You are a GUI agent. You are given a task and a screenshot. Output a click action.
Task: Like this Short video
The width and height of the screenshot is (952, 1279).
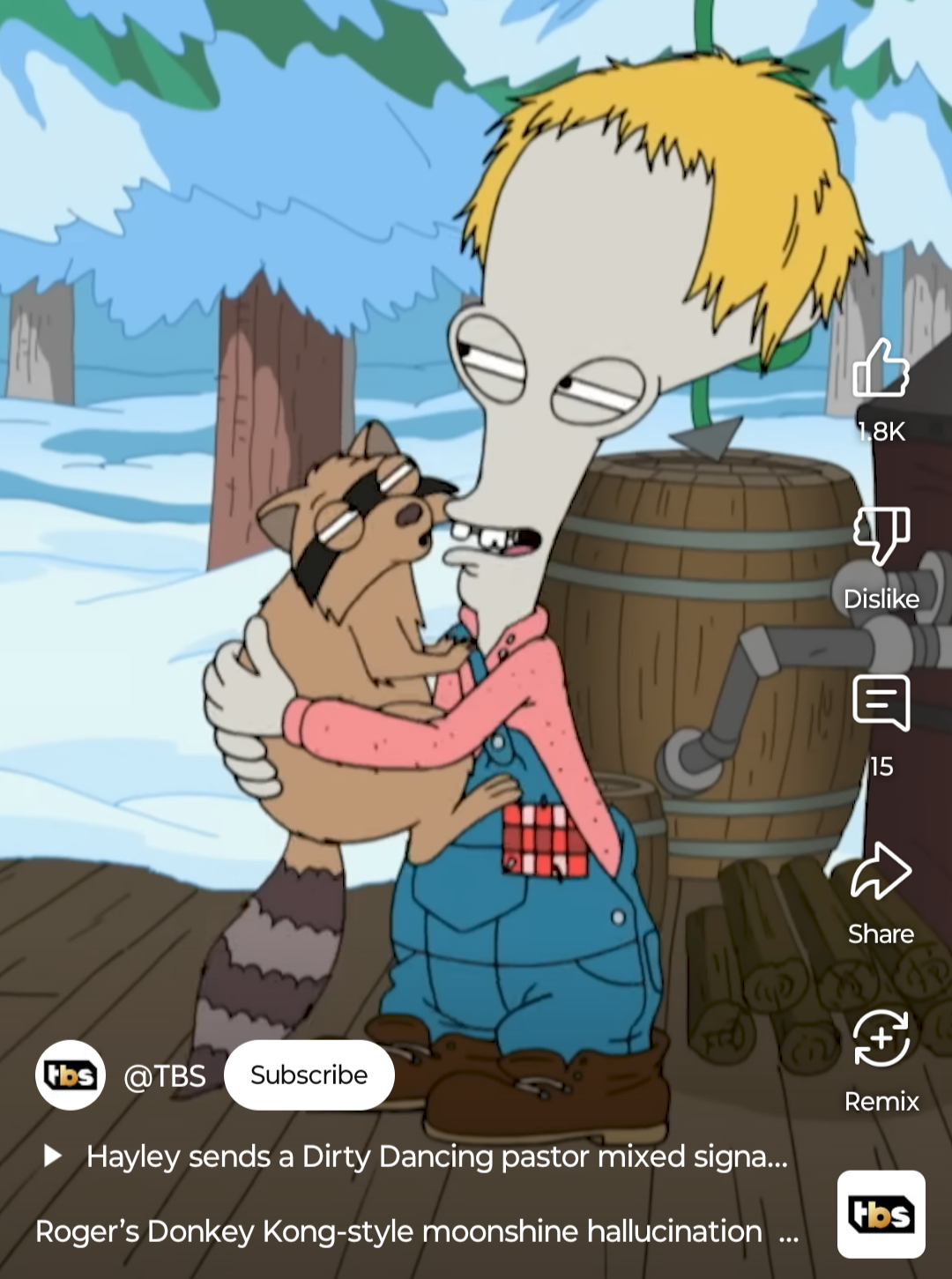point(881,368)
